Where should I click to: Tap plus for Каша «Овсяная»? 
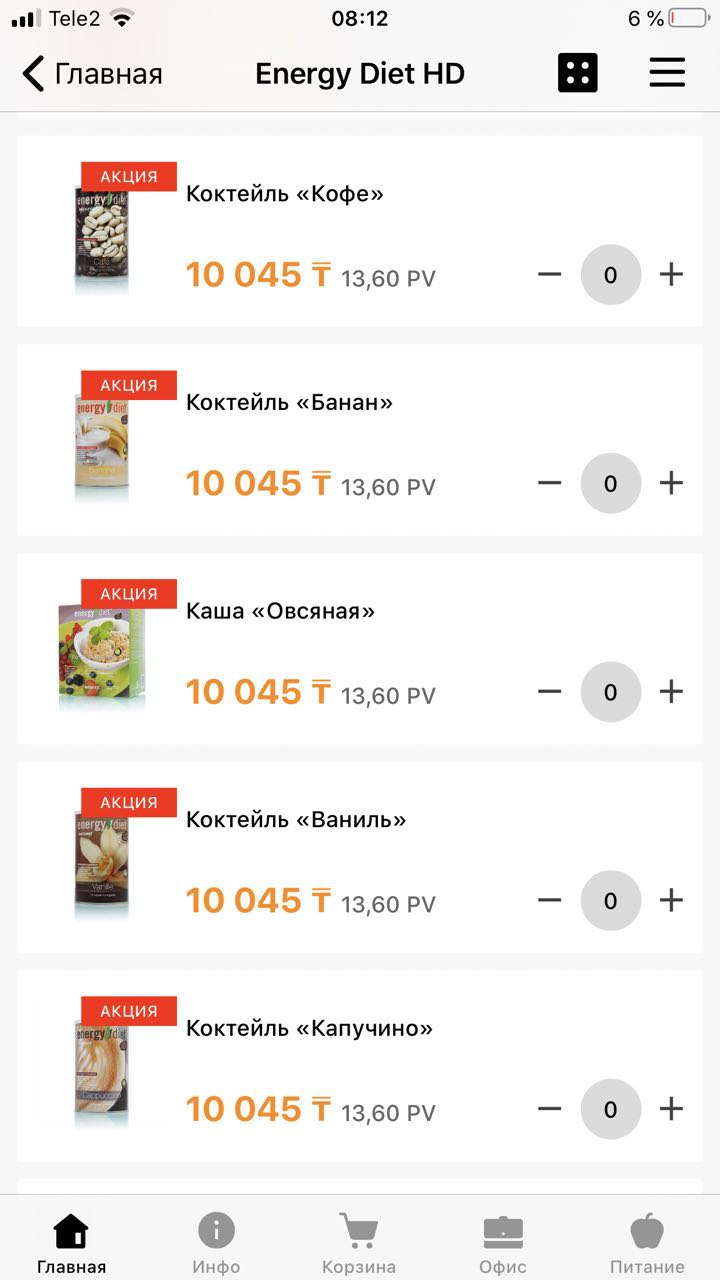point(671,692)
